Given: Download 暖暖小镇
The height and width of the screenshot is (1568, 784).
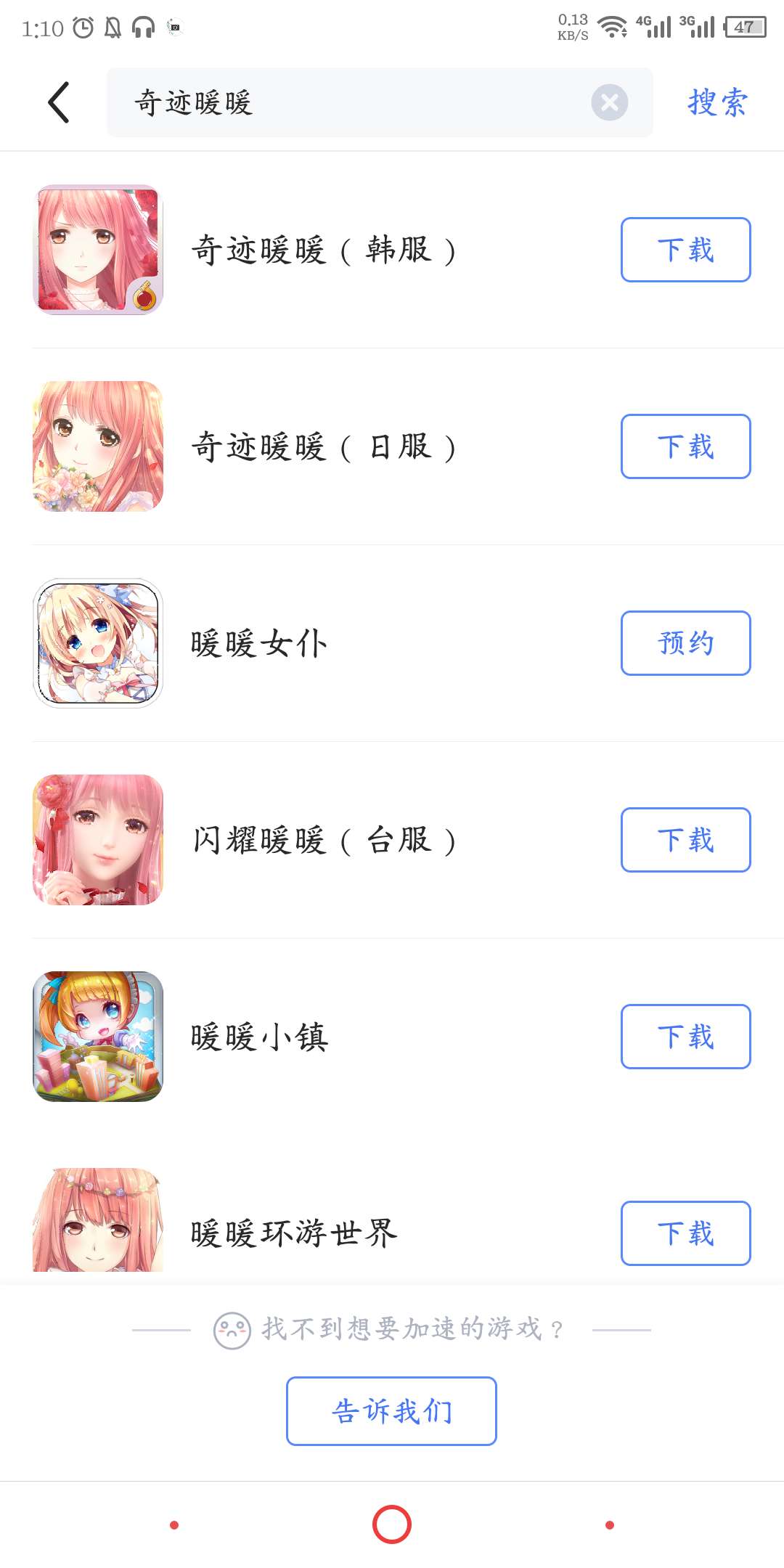Looking at the screenshot, I should click(685, 1037).
